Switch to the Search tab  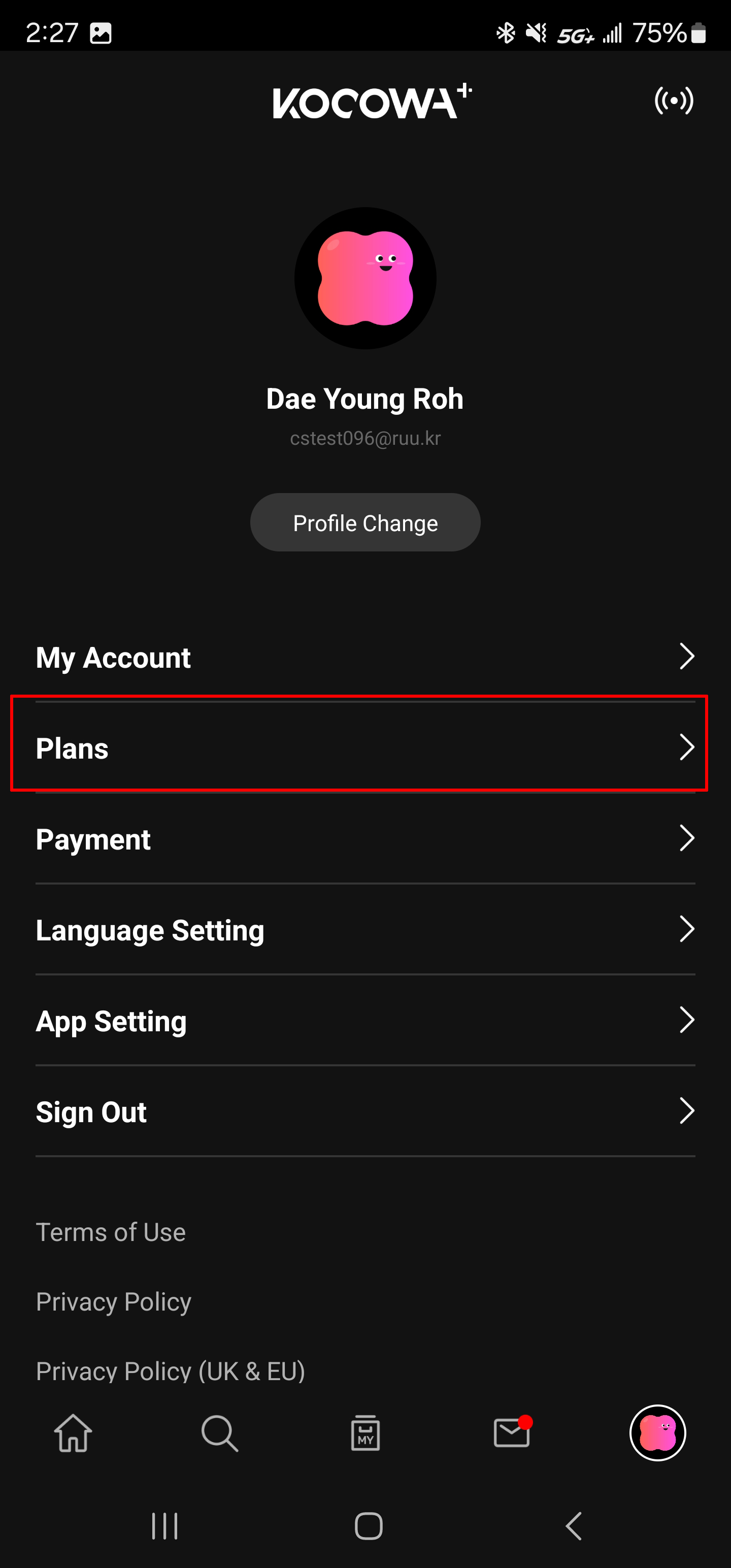(219, 1433)
